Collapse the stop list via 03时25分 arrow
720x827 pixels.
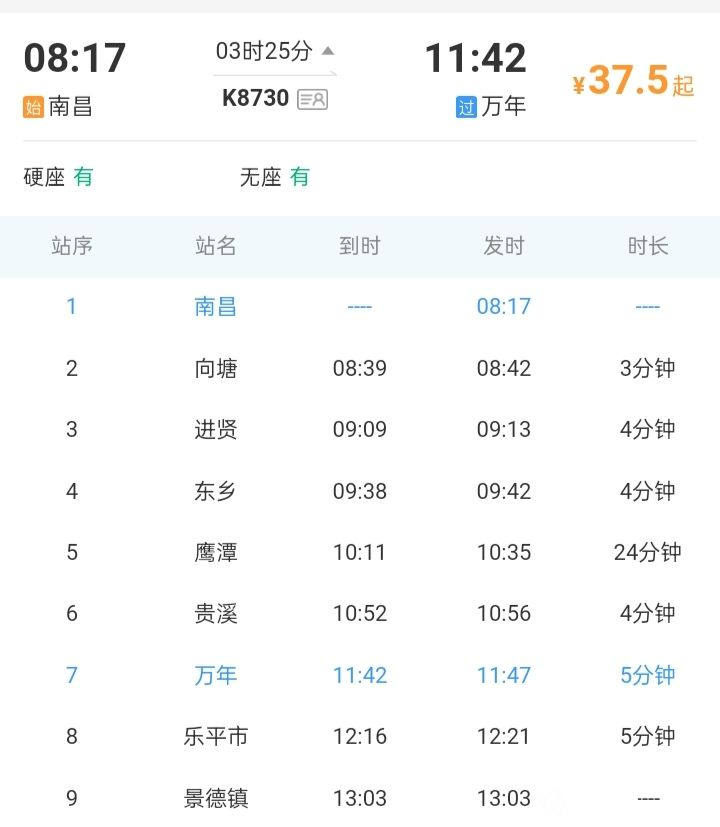click(x=328, y=51)
